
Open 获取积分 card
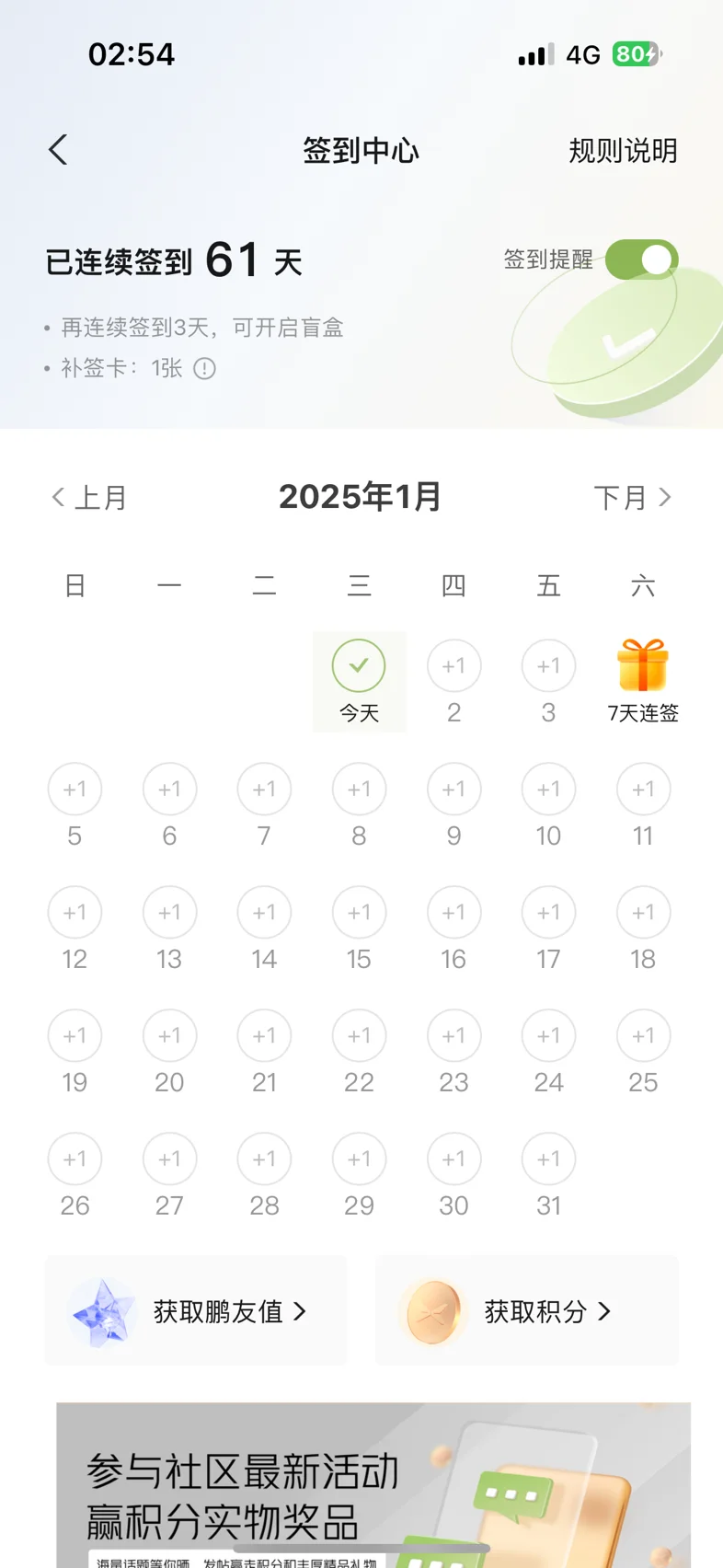coord(527,1310)
